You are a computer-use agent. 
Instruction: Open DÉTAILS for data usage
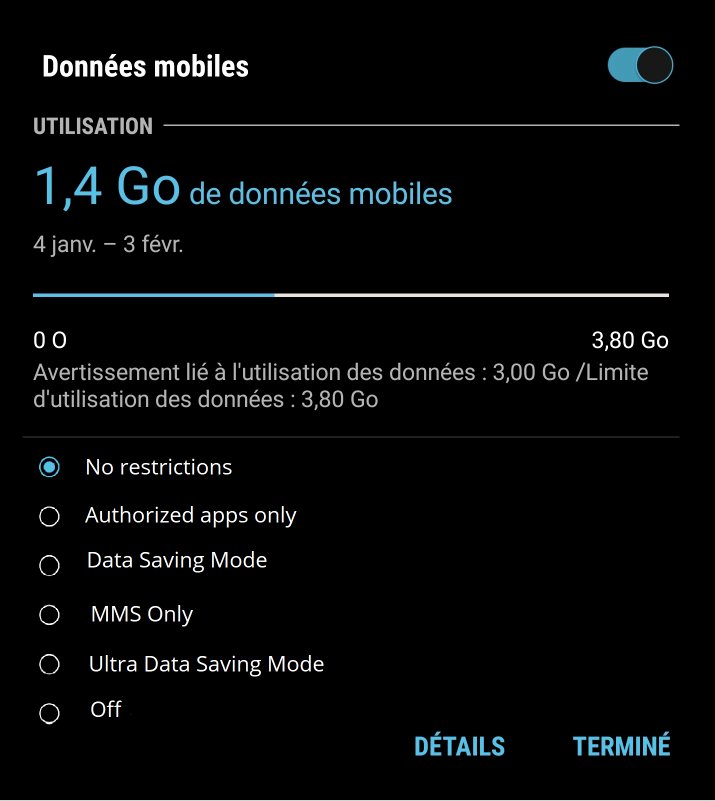pyautogui.click(x=459, y=746)
